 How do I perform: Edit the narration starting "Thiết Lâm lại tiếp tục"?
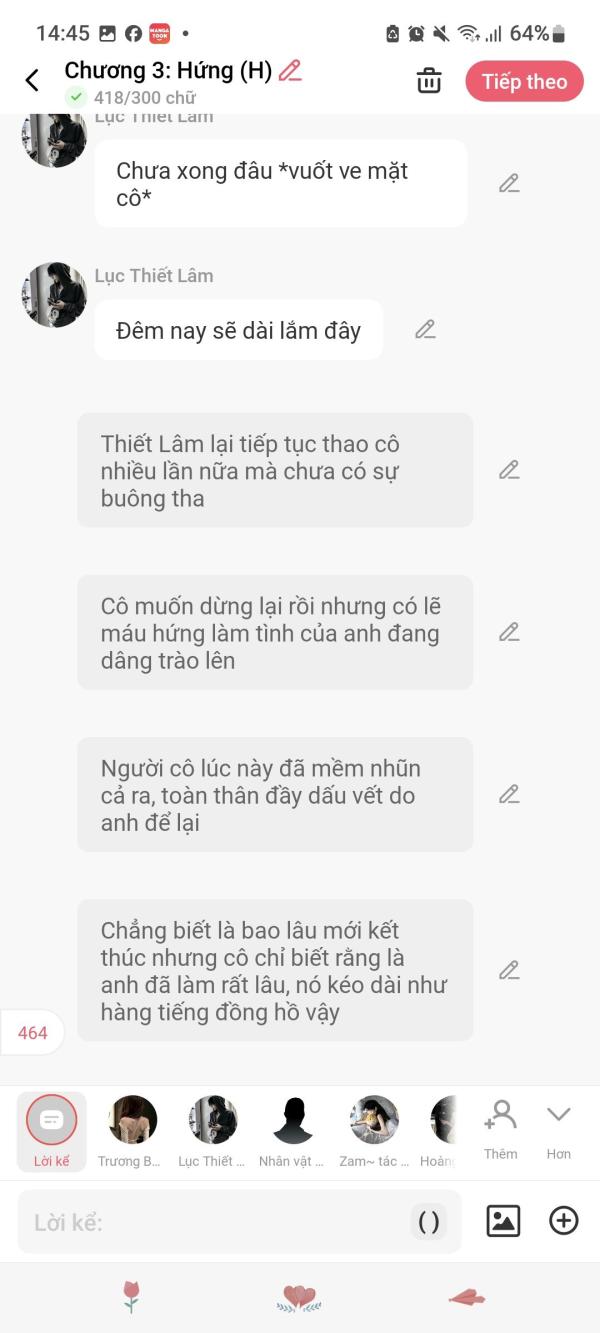pos(509,469)
